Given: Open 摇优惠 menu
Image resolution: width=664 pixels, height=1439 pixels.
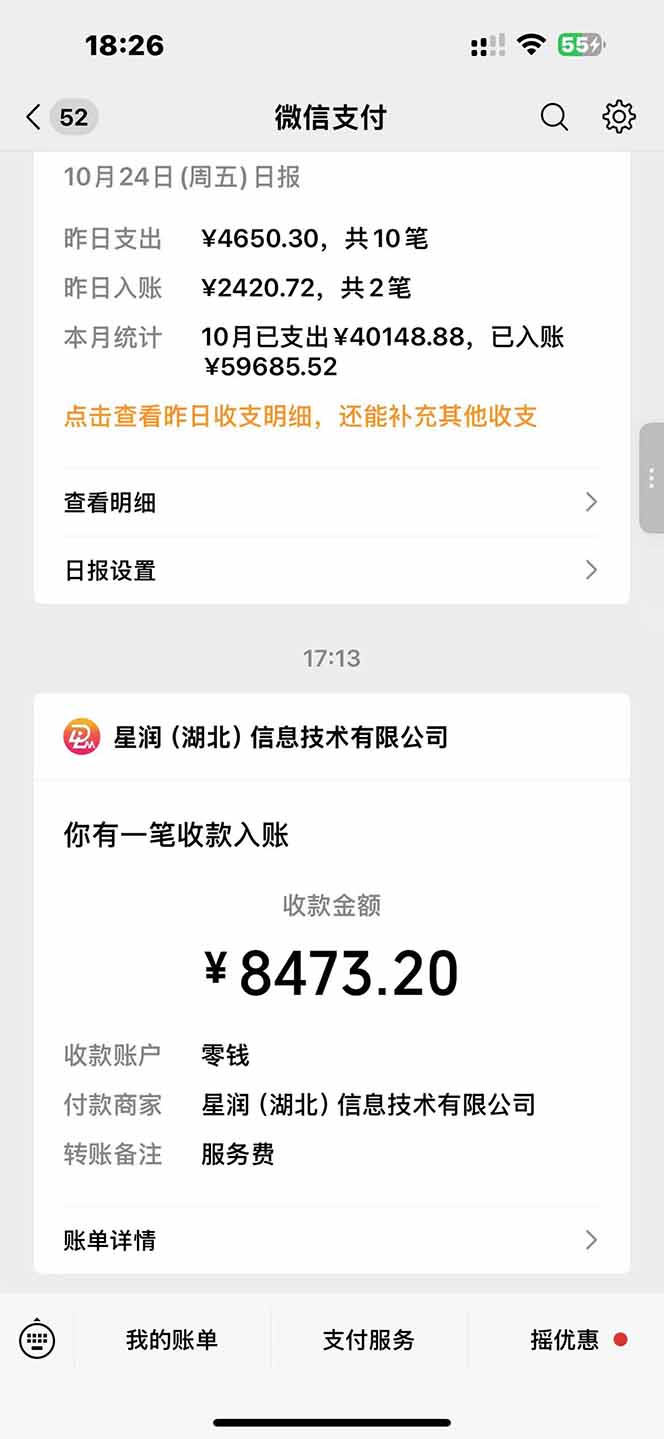Looking at the screenshot, I should pos(566,1340).
